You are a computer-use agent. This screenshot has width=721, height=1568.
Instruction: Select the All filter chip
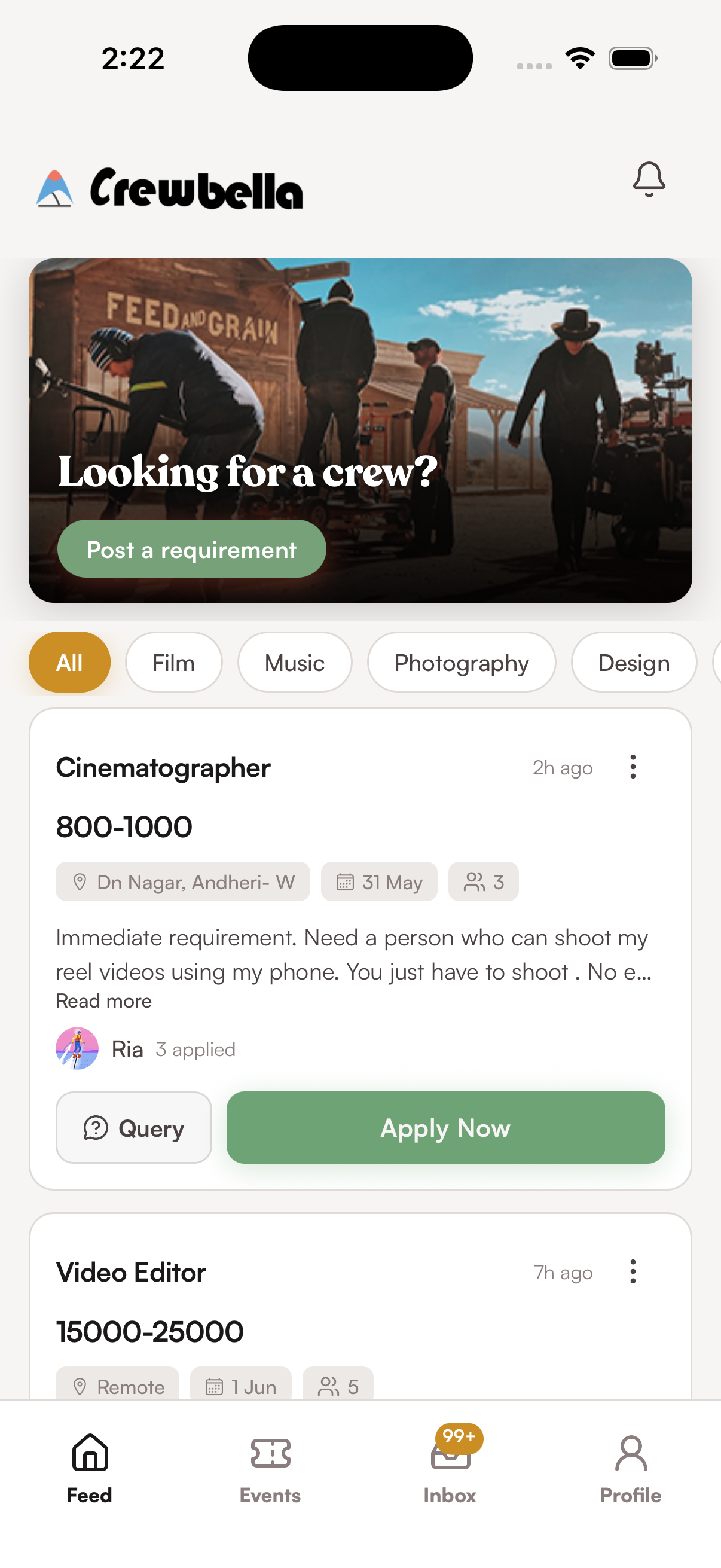69,662
